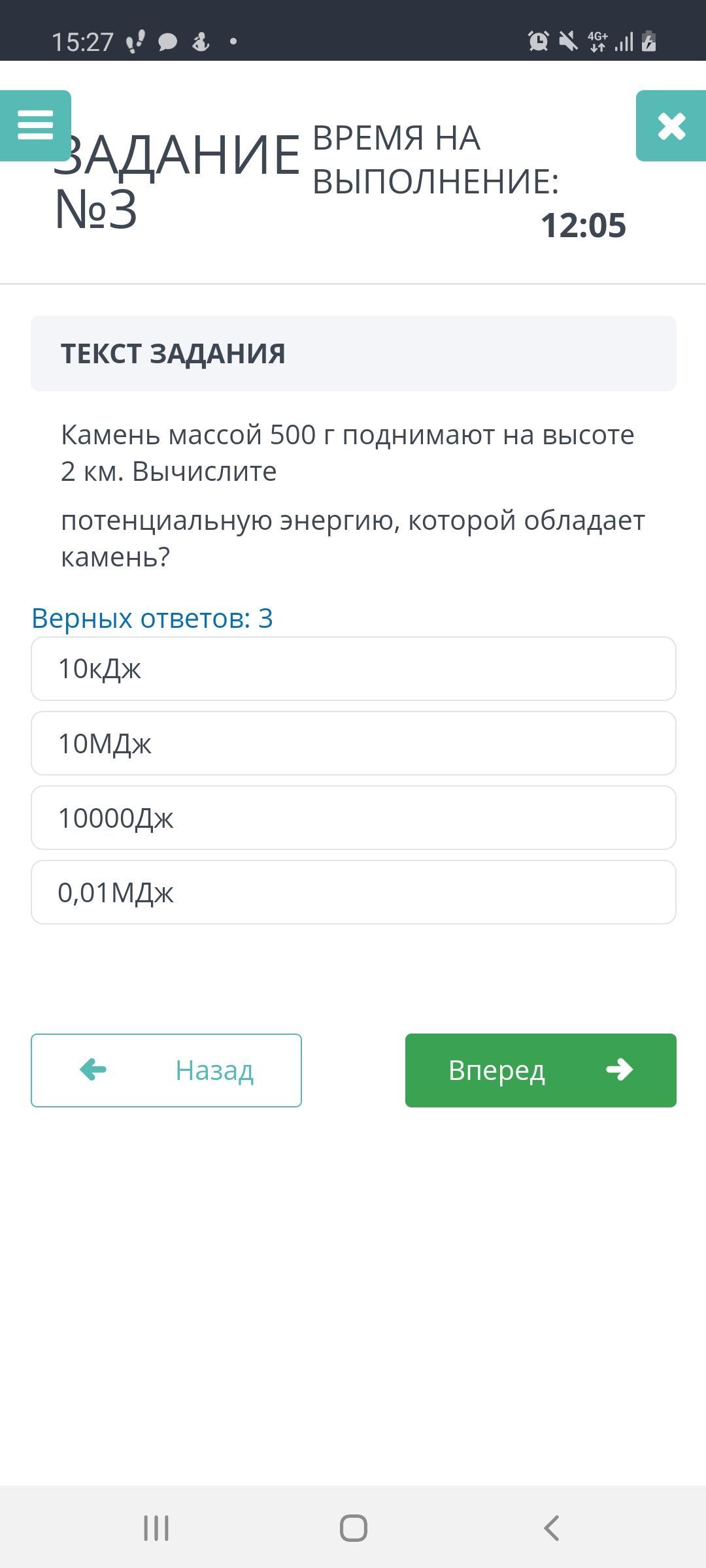Select answer 10кДж
The width and height of the screenshot is (706, 1568).
coord(354,669)
